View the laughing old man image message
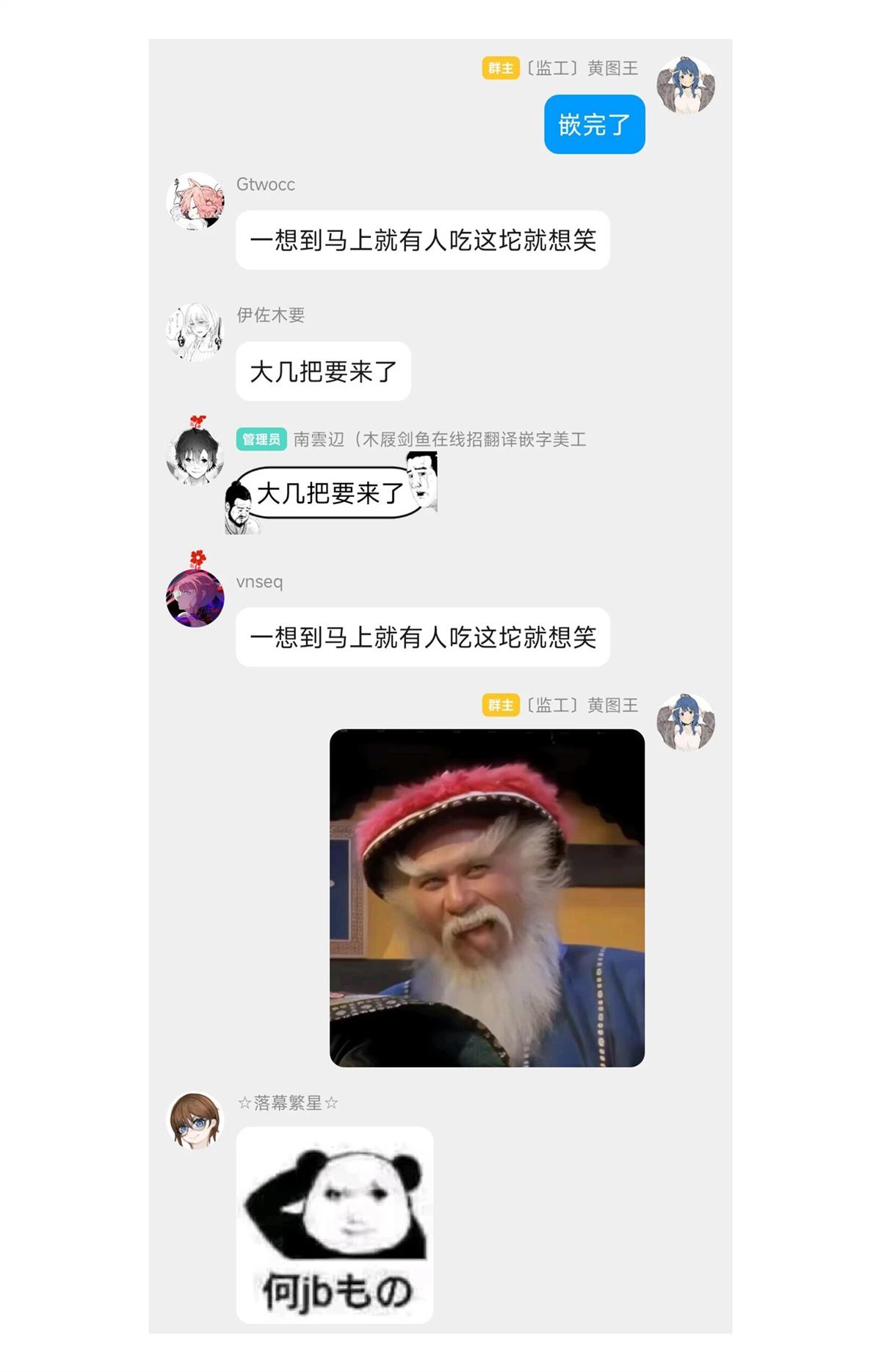The image size is (881, 1372). pyautogui.click(x=487, y=897)
